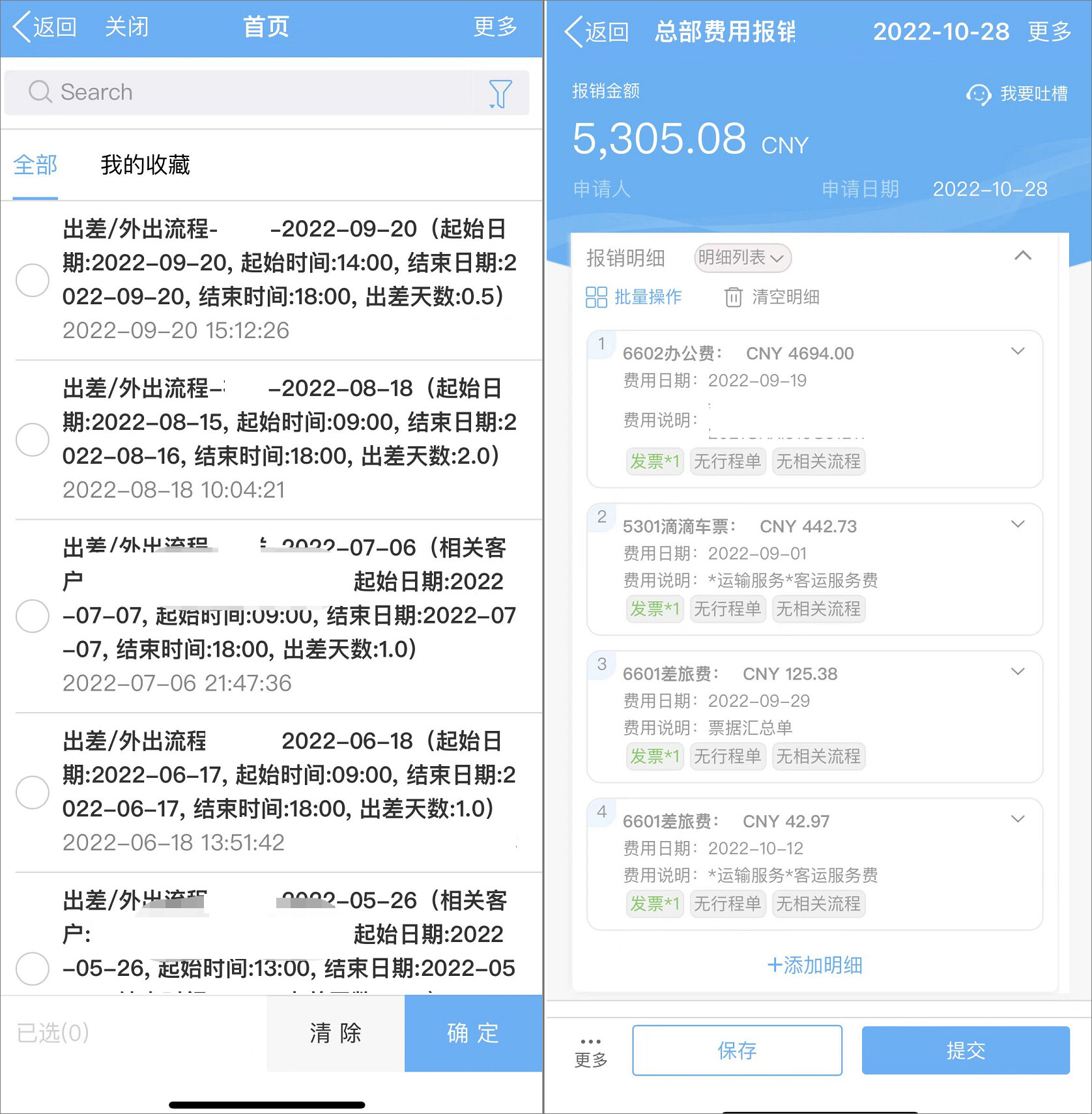Viewport: 1092px width, 1114px height.
Task: Save the report with 保存
Action: [x=737, y=1050]
